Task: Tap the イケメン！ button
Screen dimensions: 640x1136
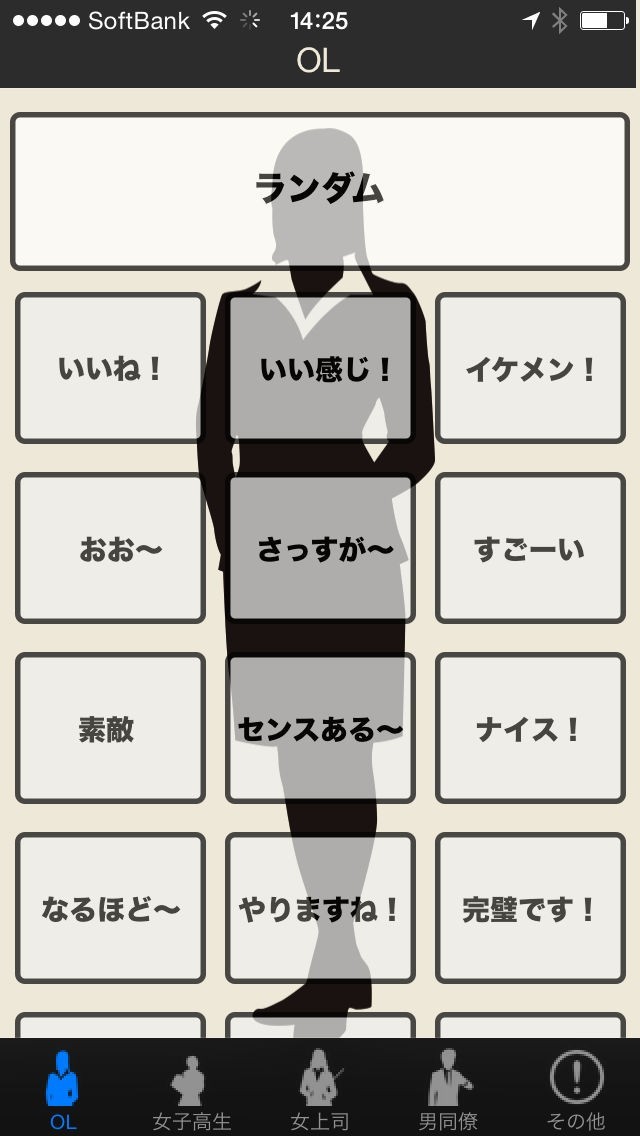Action: point(530,368)
